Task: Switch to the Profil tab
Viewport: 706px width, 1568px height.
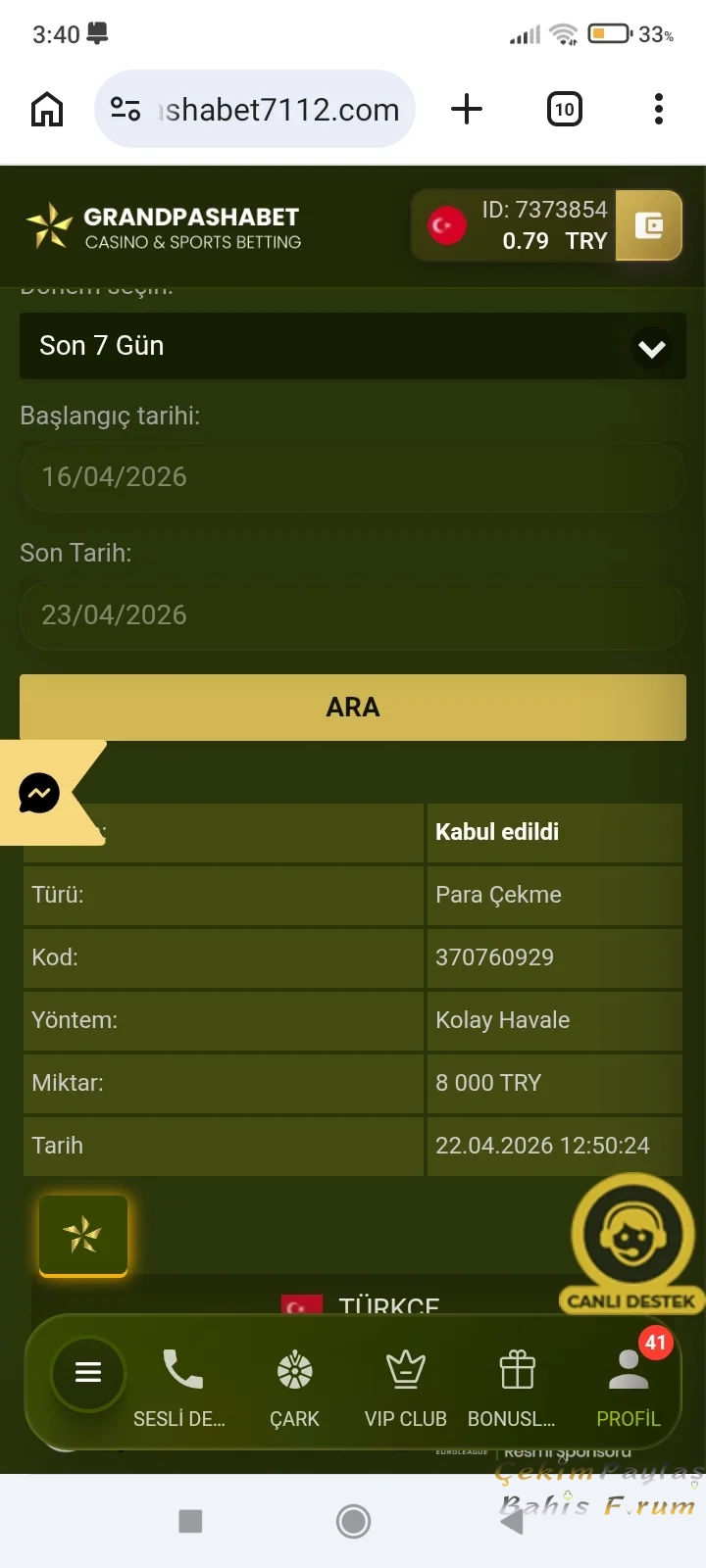Action: (629, 1386)
